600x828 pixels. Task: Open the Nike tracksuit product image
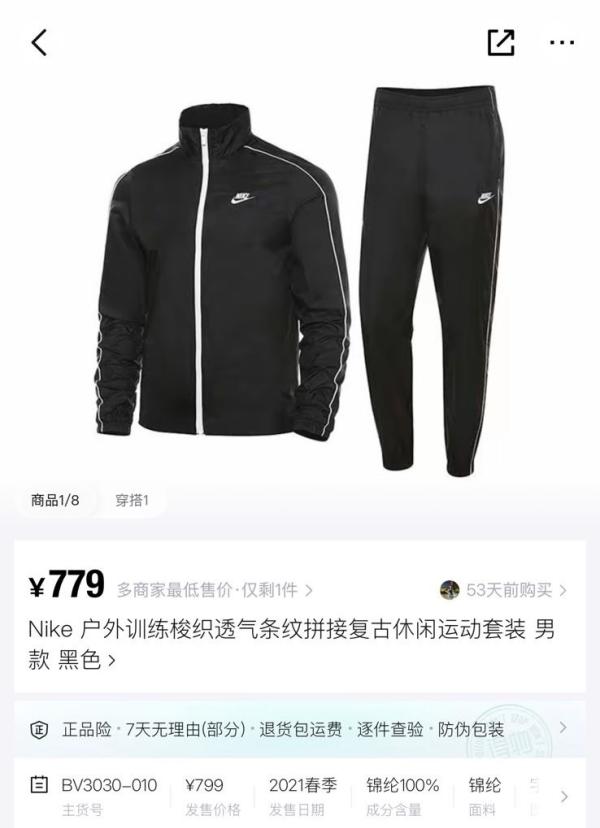300,270
